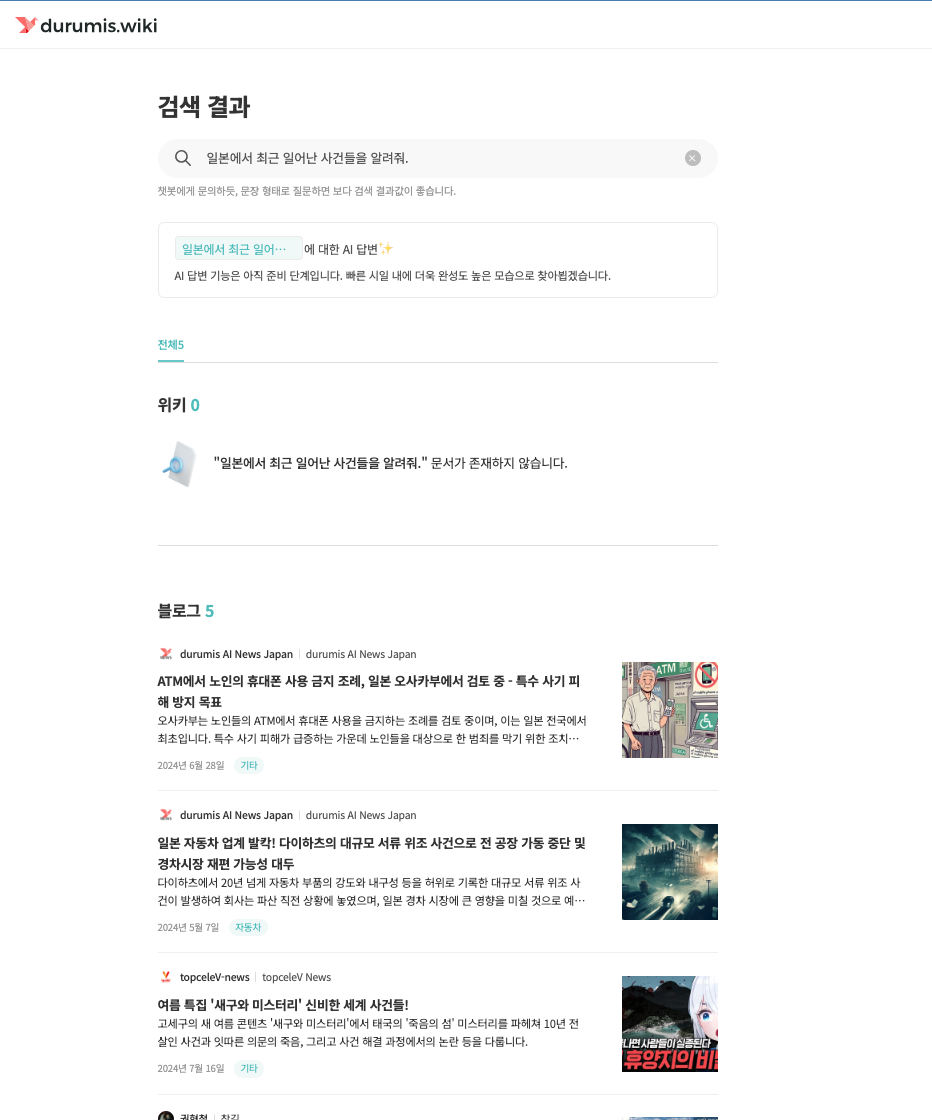
Task: Open the durumis.wiki home logo
Action: pos(87,25)
